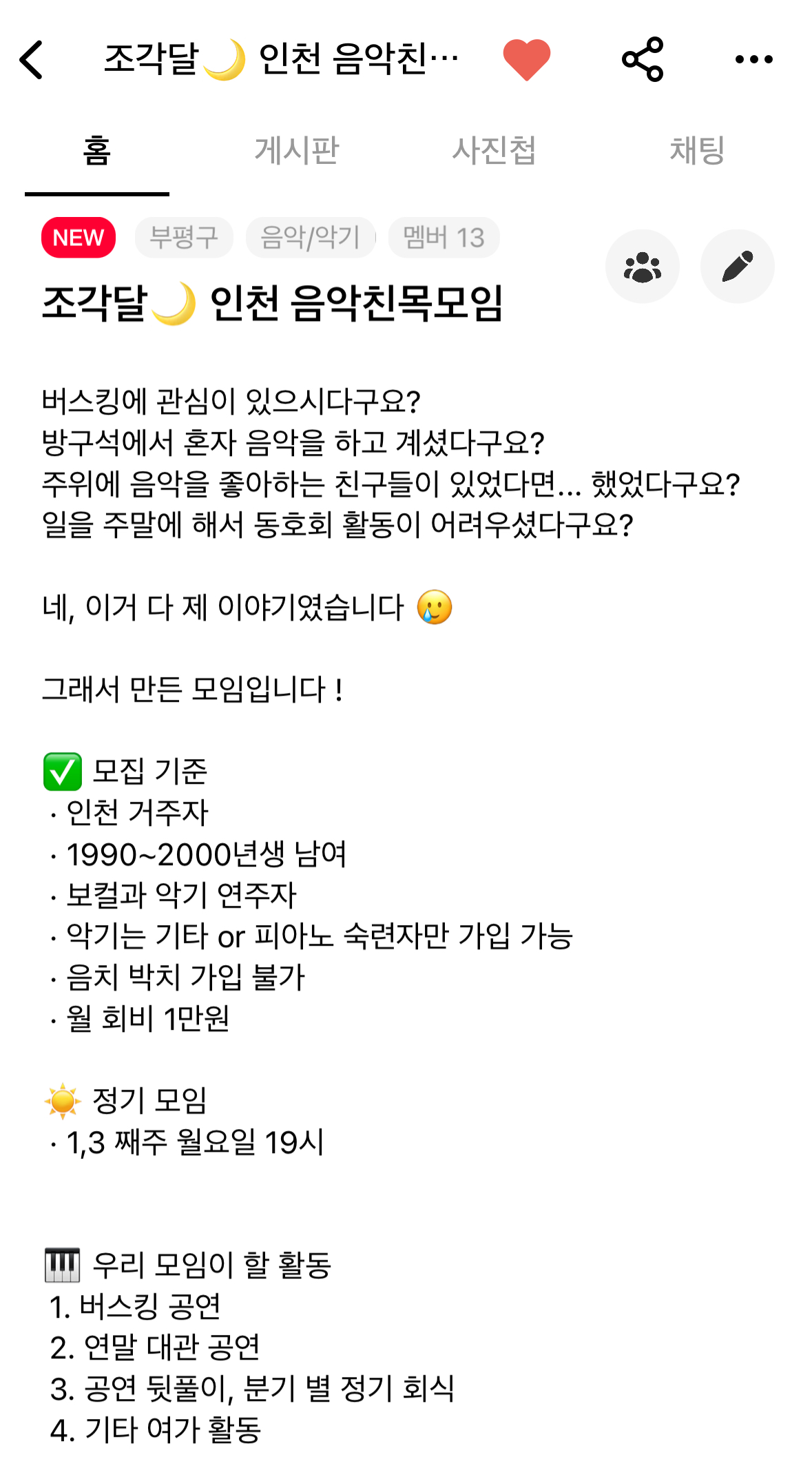
Task: Switch to the 사진첩 tab
Action: (495, 150)
